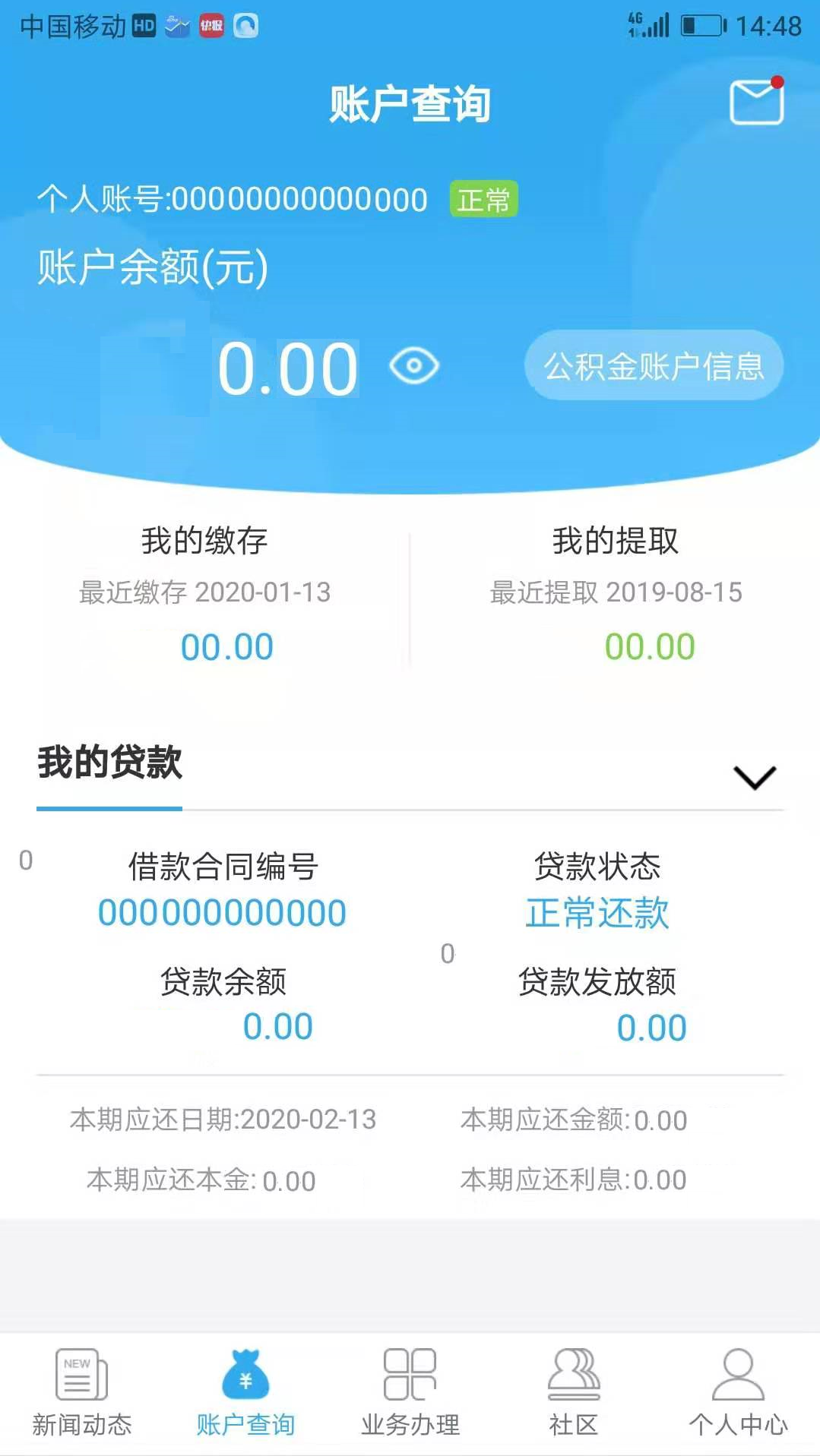
Task: Collapse the 我的贷款 section chevron
Action: coord(755,777)
